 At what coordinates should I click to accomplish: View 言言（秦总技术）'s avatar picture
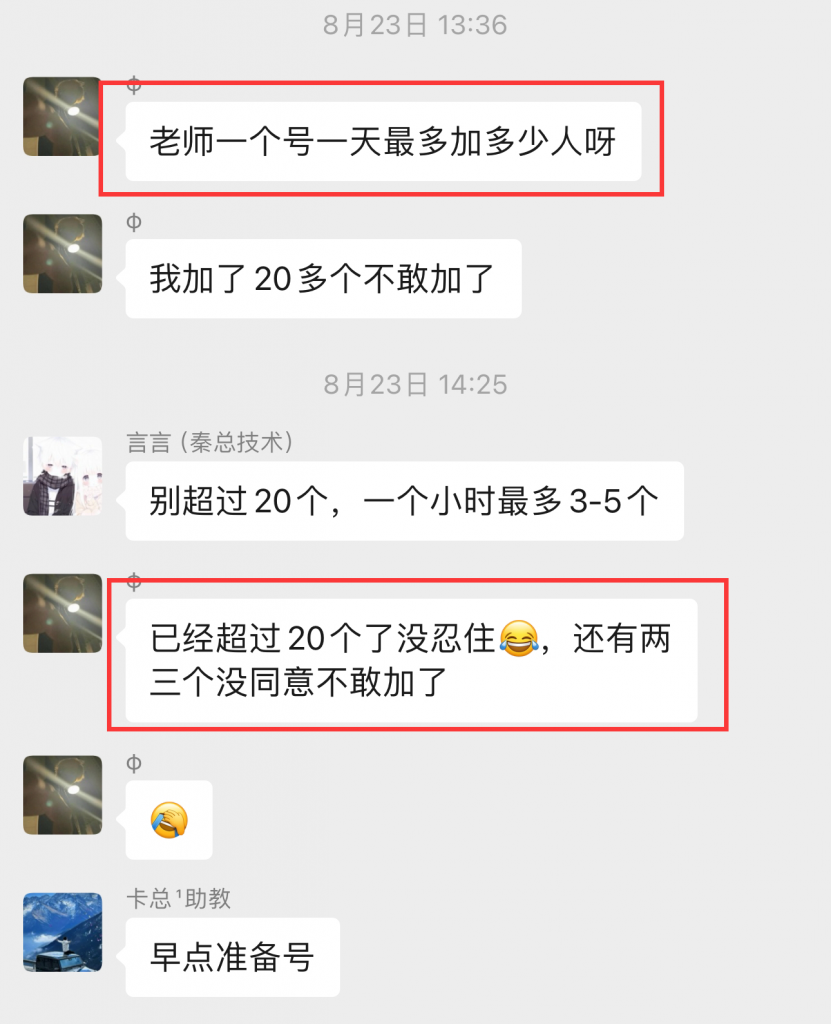click(62, 477)
